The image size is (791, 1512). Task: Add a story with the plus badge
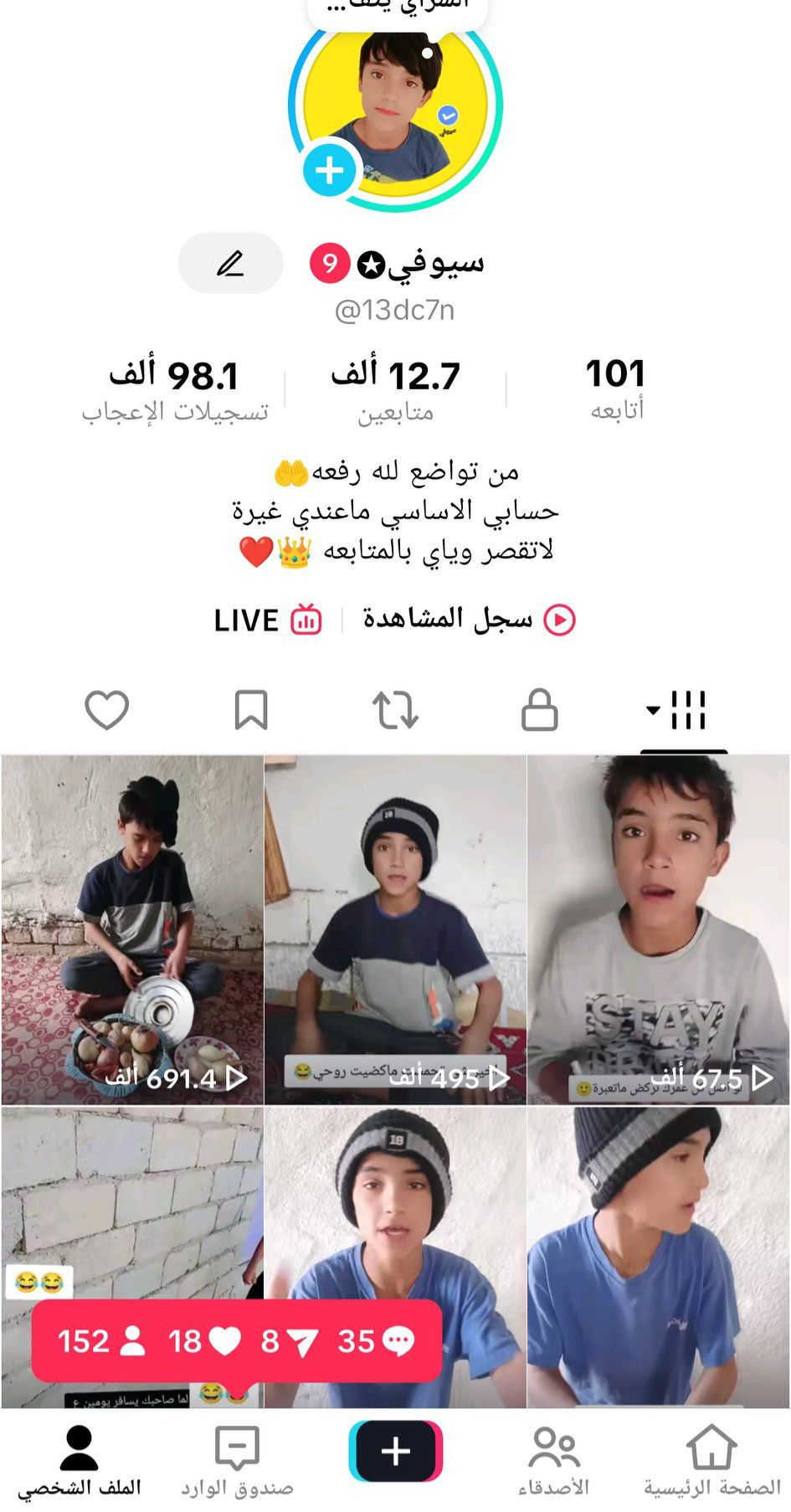pyautogui.click(x=330, y=170)
